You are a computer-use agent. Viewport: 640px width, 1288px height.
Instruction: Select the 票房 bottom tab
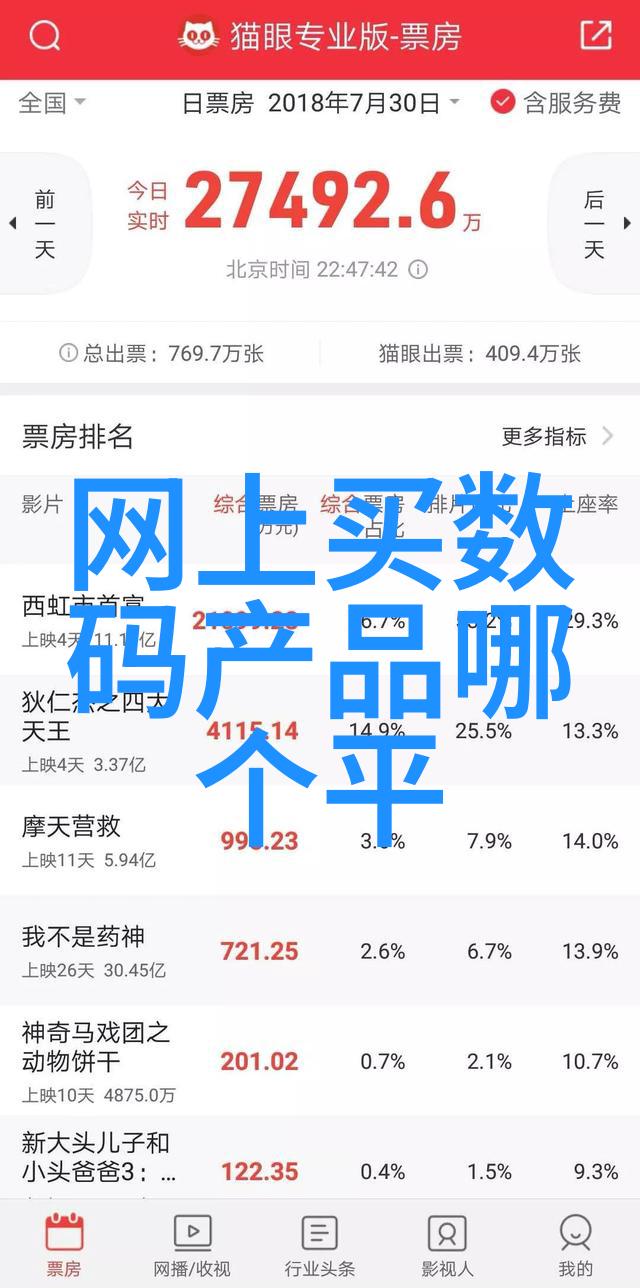click(64, 1244)
